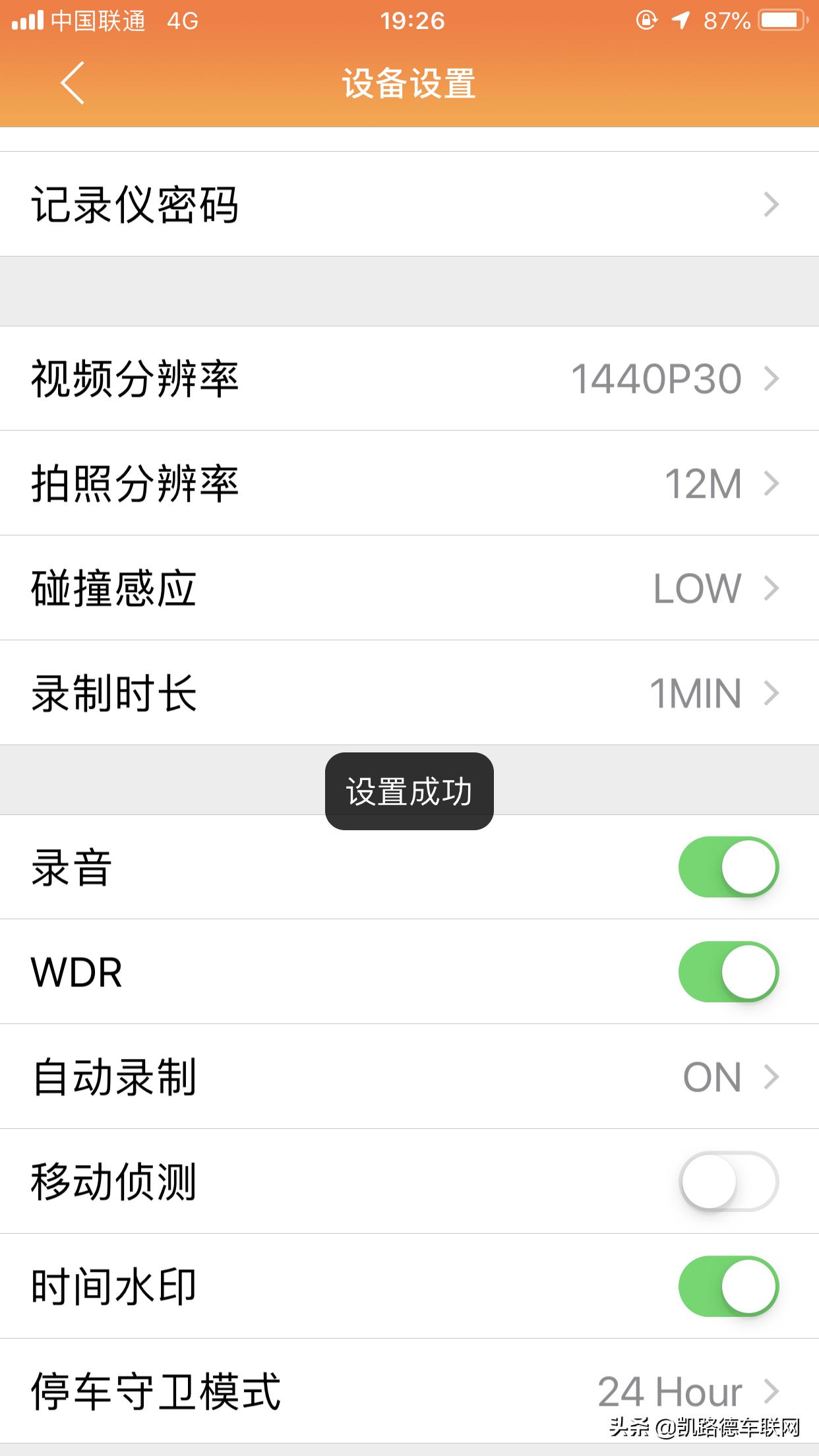Image resolution: width=819 pixels, height=1456 pixels.
Task: Open the 停车守卫模式 24 Hour setting
Action: point(409,1391)
